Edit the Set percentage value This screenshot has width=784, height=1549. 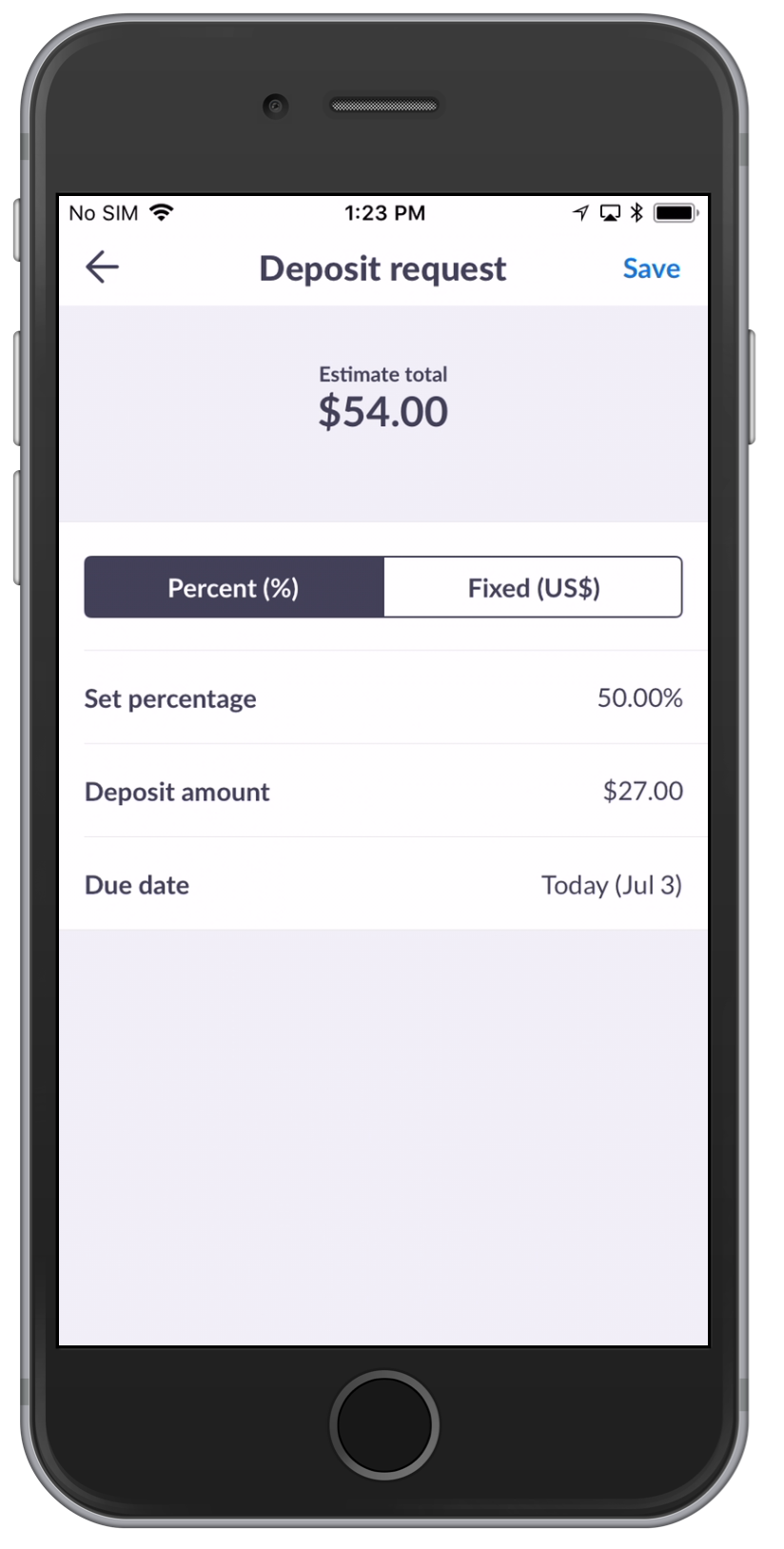[x=383, y=698]
